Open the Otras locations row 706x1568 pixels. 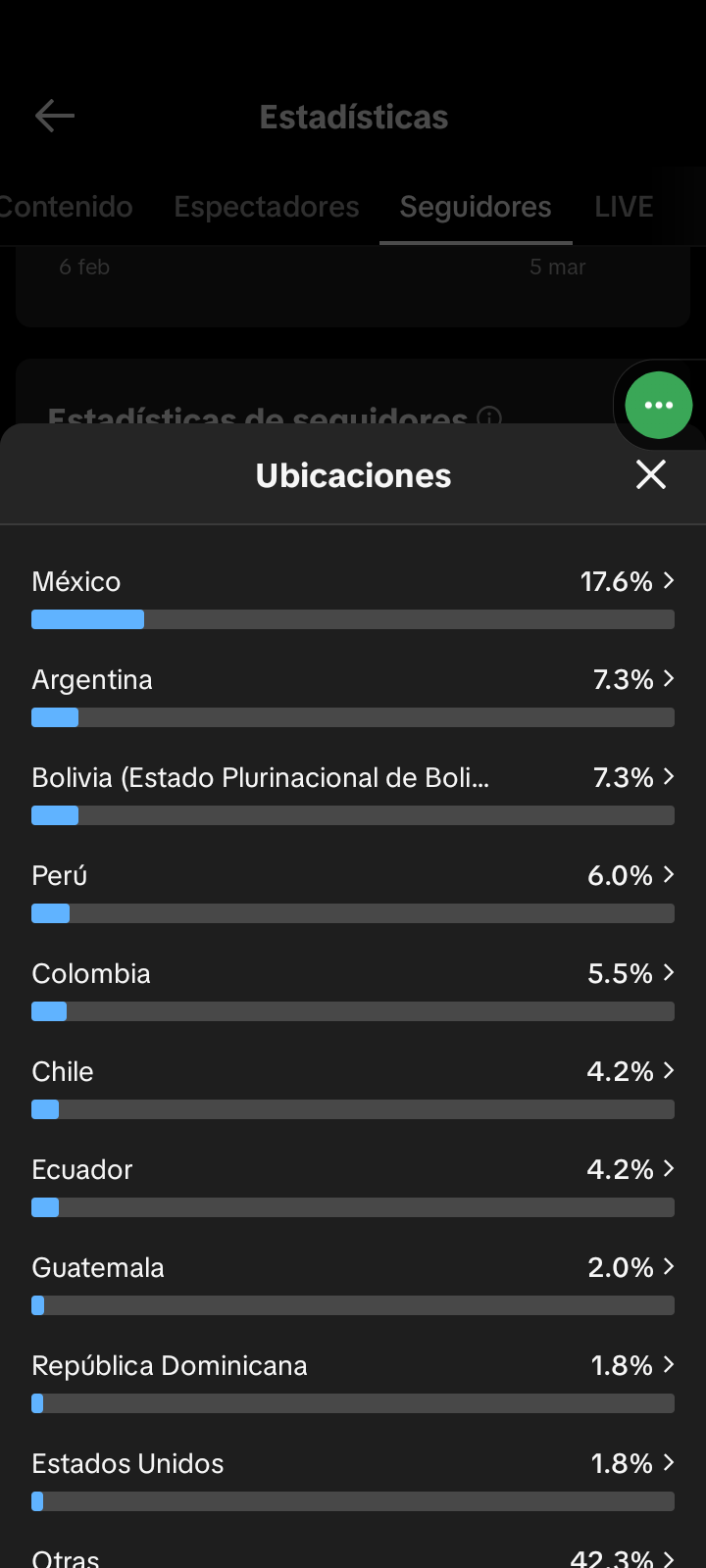coord(353,1556)
